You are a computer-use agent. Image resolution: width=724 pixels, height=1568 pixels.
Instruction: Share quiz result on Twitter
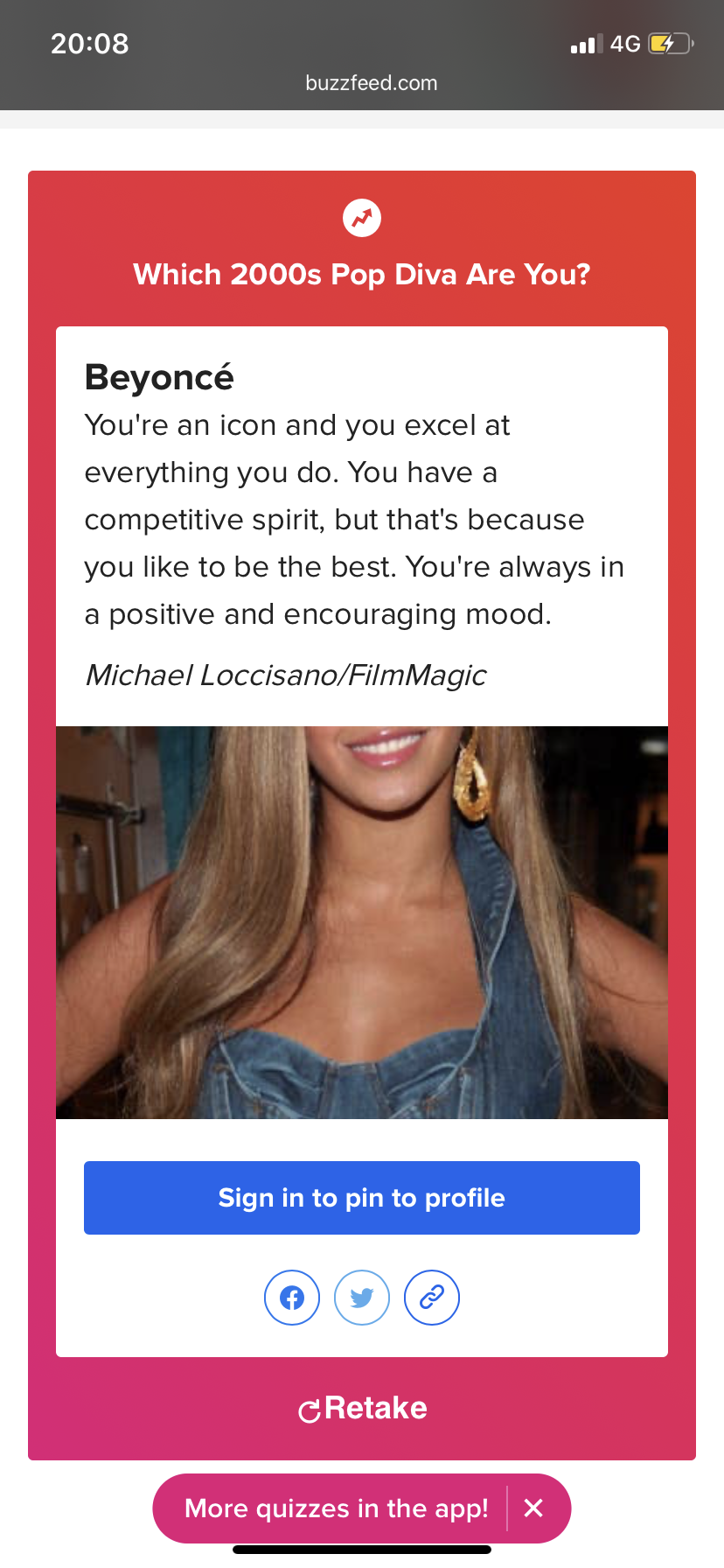[362, 1298]
